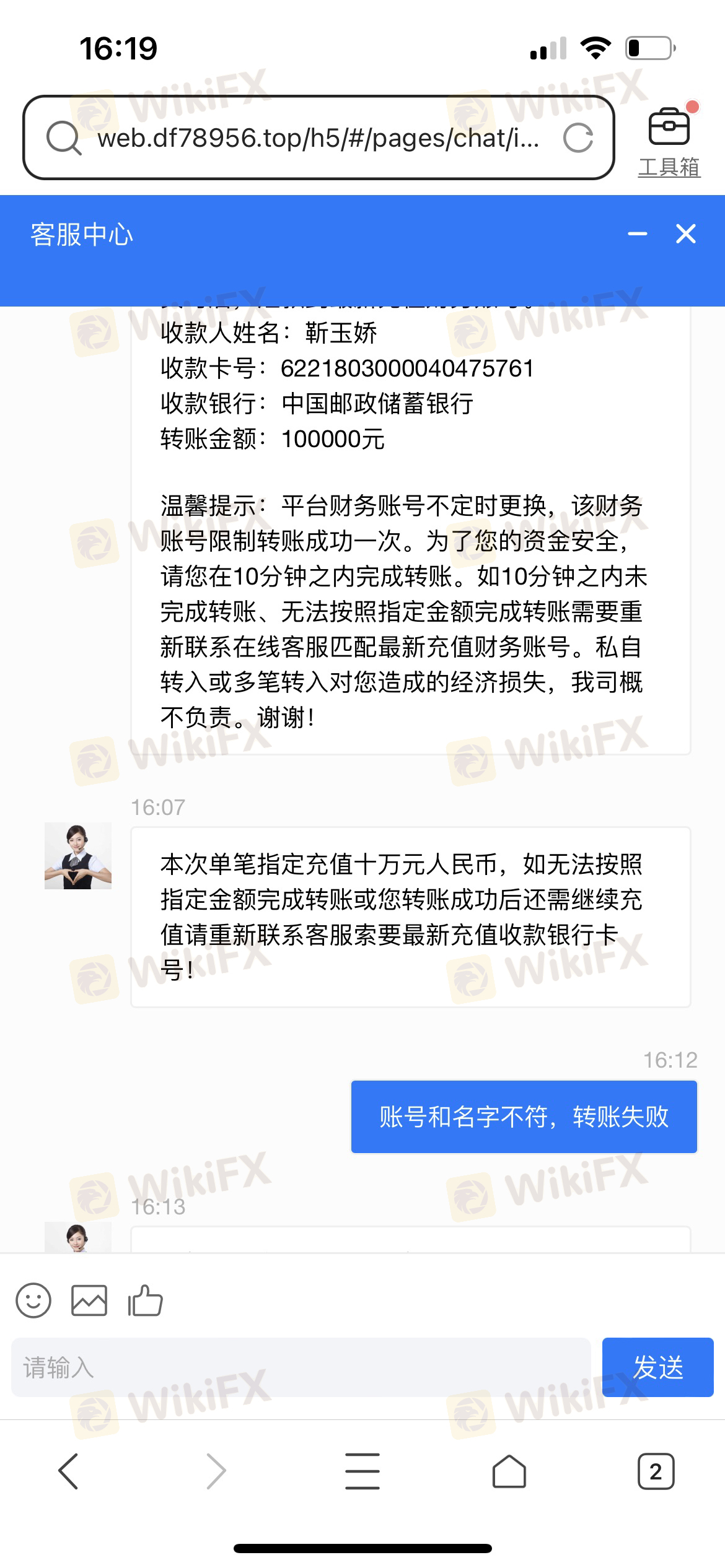This screenshot has width=725, height=1568.
Task: Go forward in the browser
Action: tap(216, 1471)
